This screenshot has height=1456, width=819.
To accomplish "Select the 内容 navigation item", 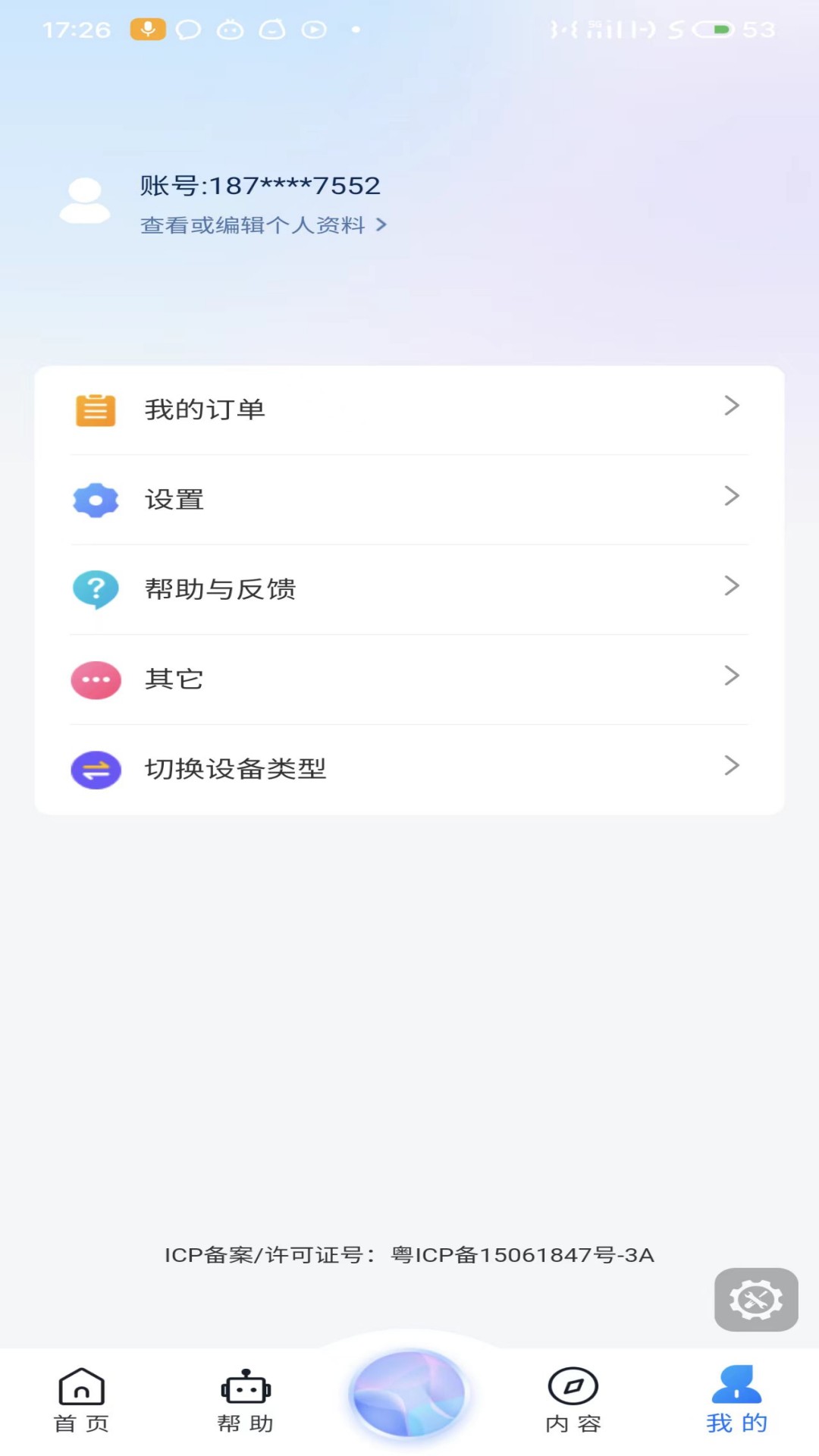I will click(x=573, y=1401).
